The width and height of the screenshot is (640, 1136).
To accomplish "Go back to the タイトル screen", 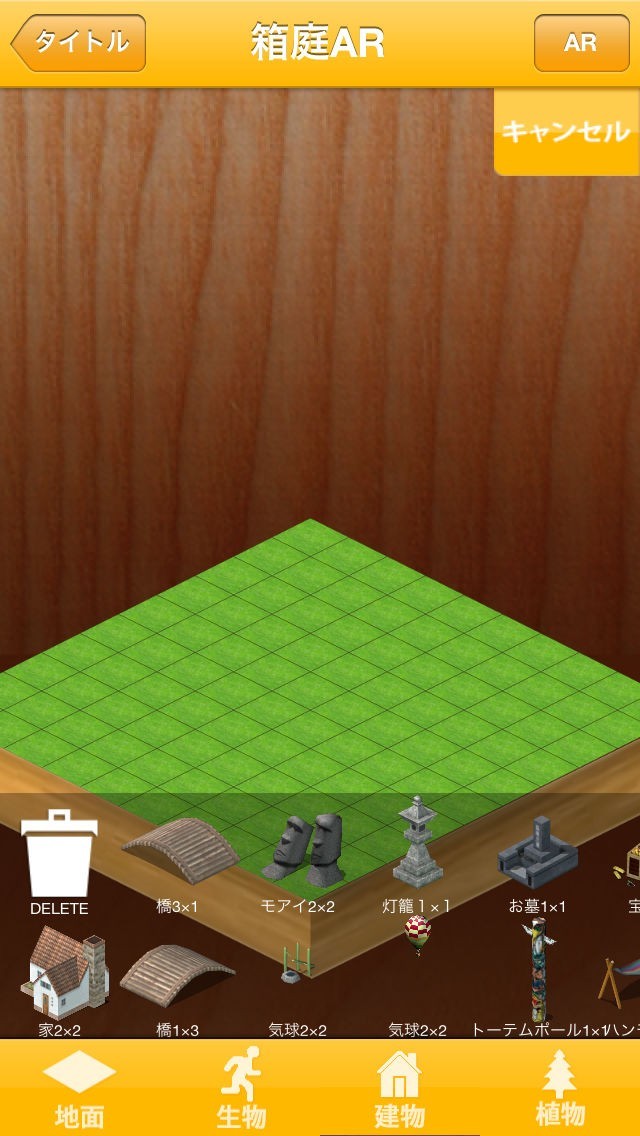I will pos(78,43).
